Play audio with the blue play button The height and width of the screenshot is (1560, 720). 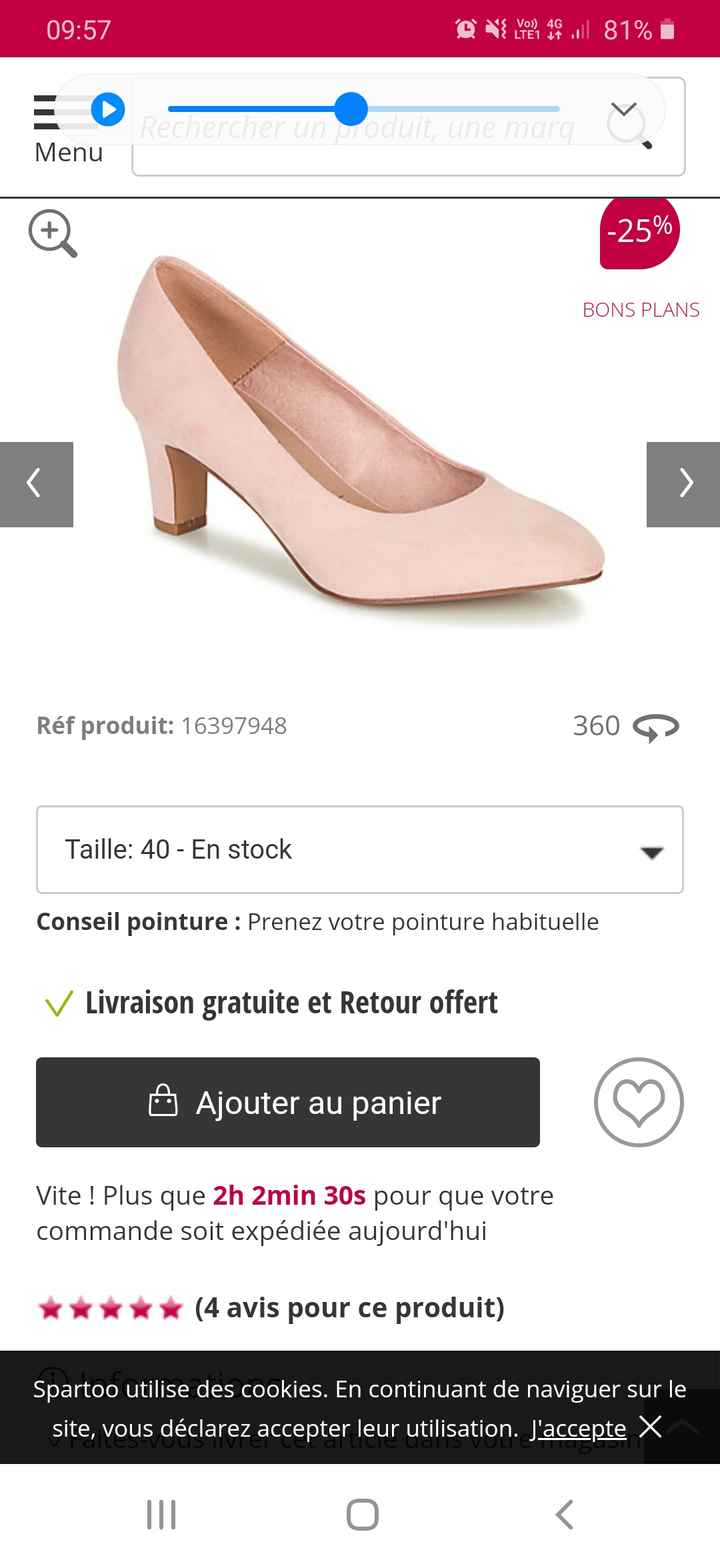pyautogui.click(x=107, y=109)
